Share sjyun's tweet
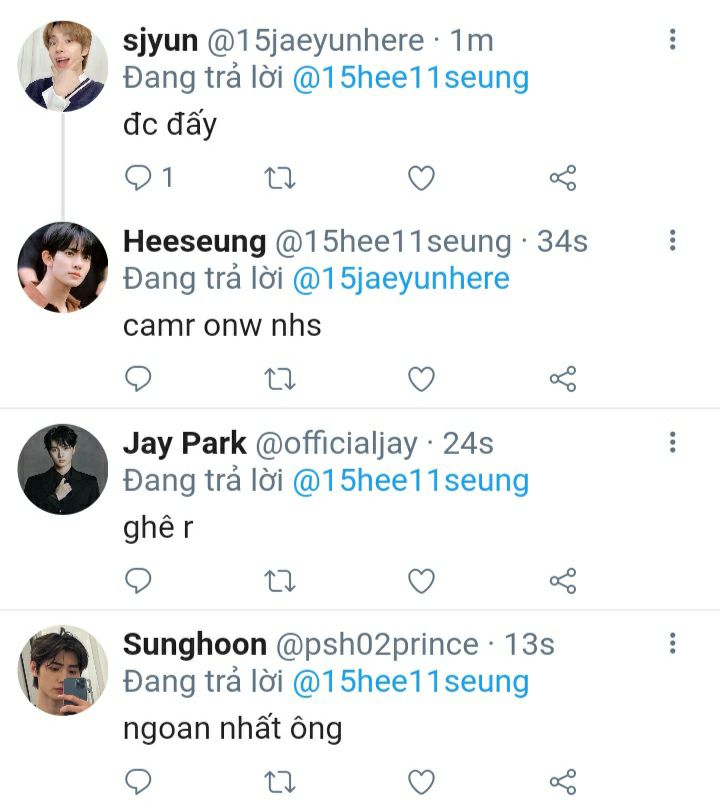Screen dimensions: 720x807 pos(563,178)
